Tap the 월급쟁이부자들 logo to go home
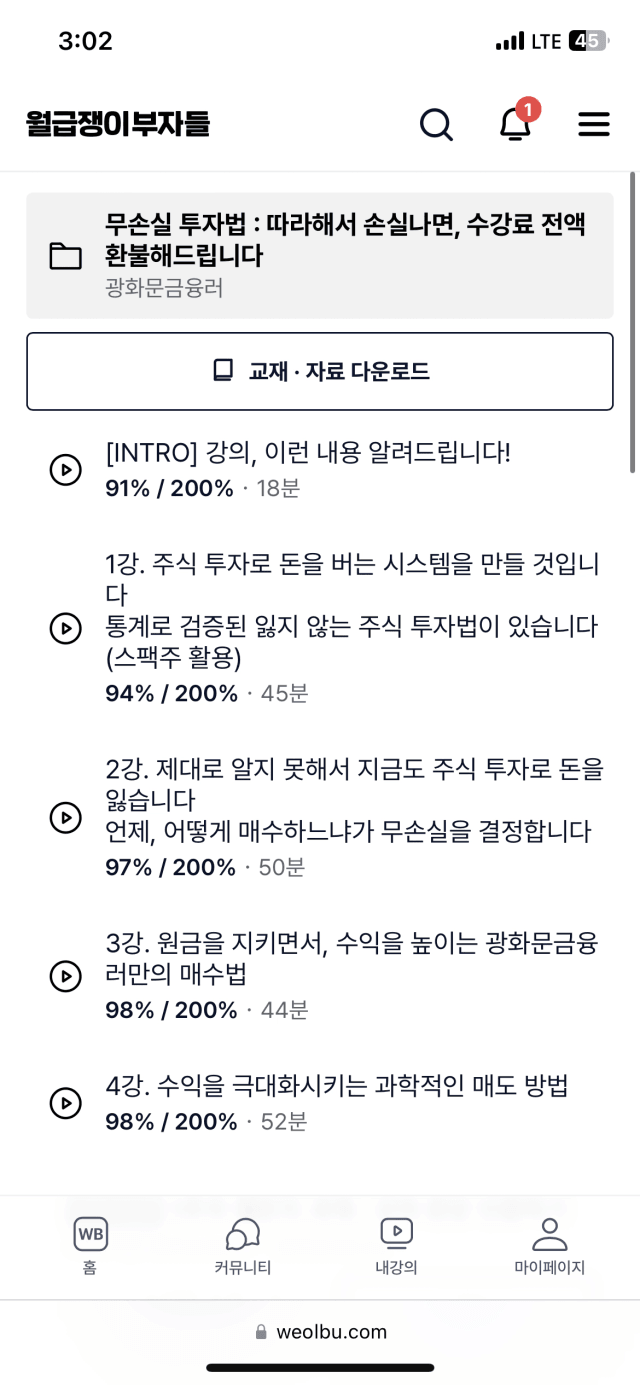The height and width of the screenshot is (1385, 640). [118, 124]
